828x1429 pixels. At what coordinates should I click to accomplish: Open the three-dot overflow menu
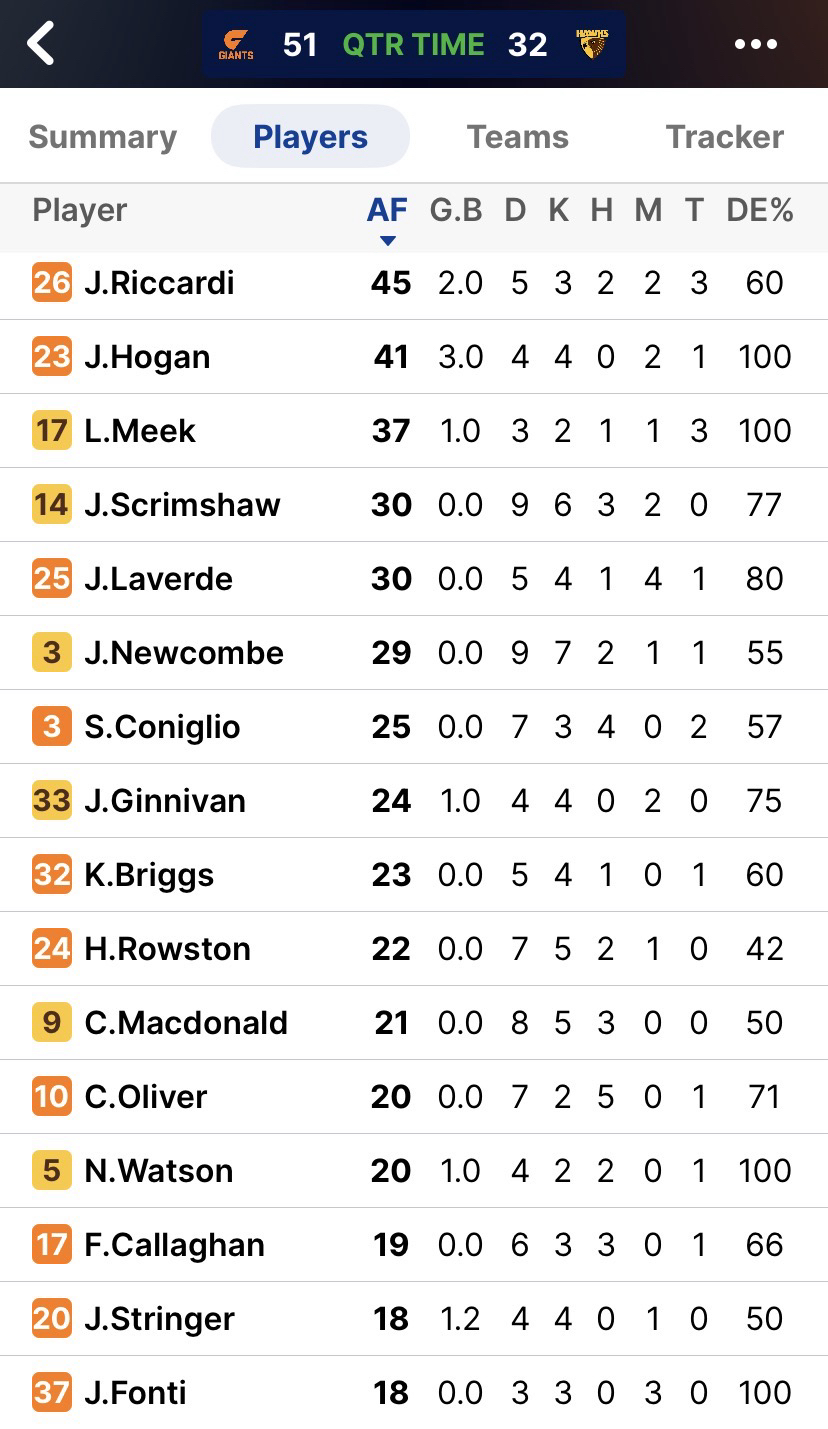coord(756,44)
